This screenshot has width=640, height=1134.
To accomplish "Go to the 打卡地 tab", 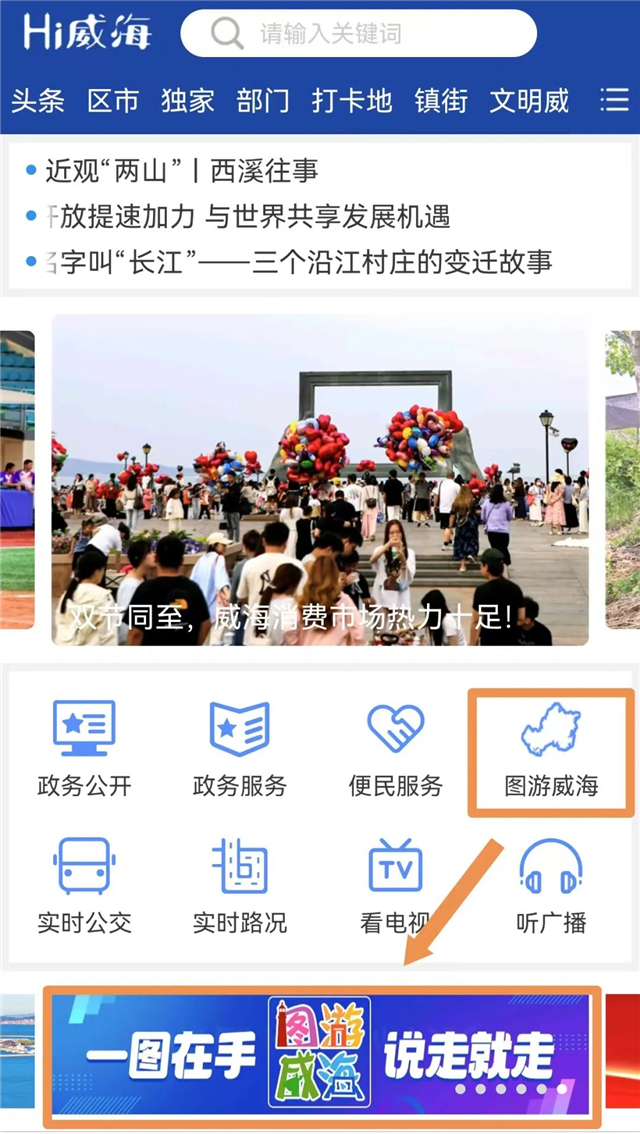I will [x=351, y=101].
